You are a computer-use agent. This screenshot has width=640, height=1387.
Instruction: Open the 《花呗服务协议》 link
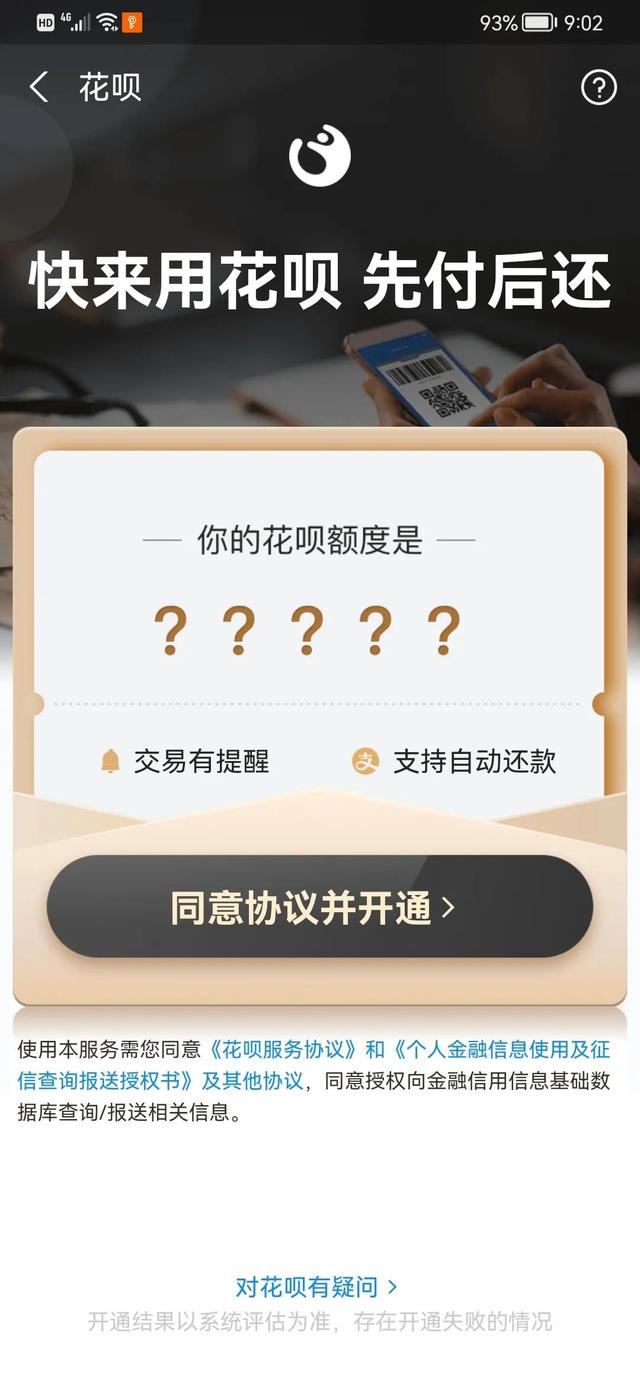click(x=283, y=1050)
